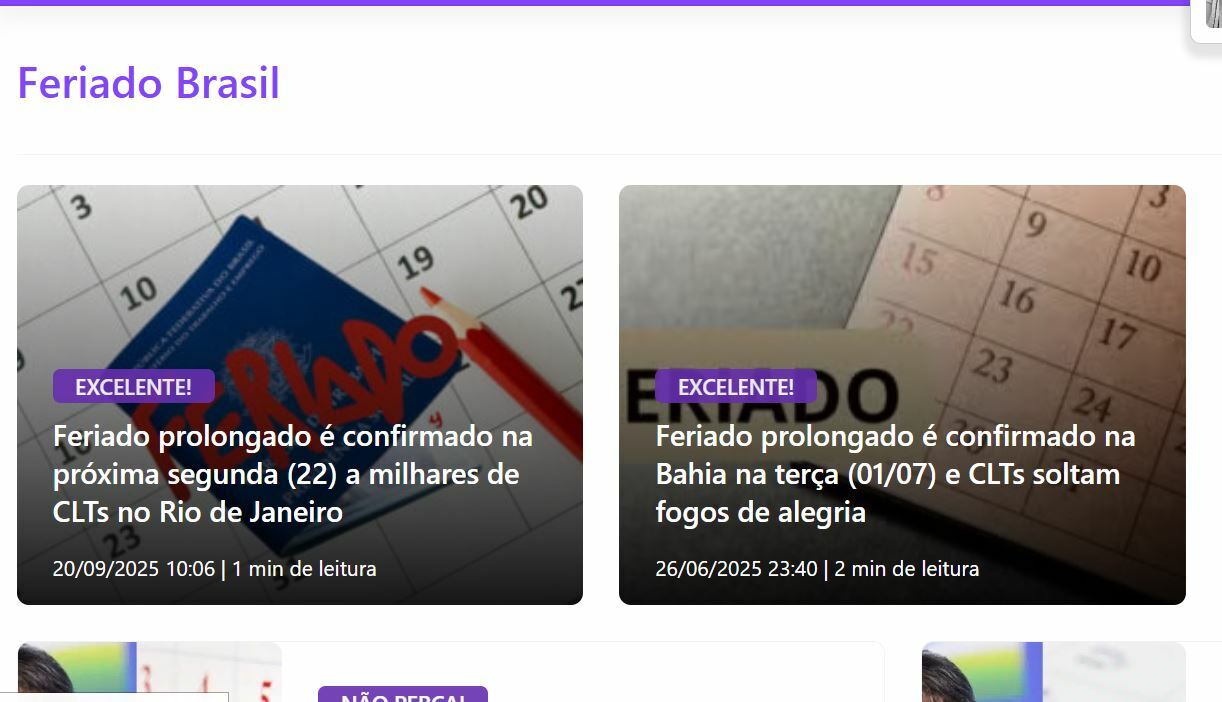The height and width of the screenshot is (702, 1222).
Task: Open the Feriado Brasil section heading
Action: point(148,83)
